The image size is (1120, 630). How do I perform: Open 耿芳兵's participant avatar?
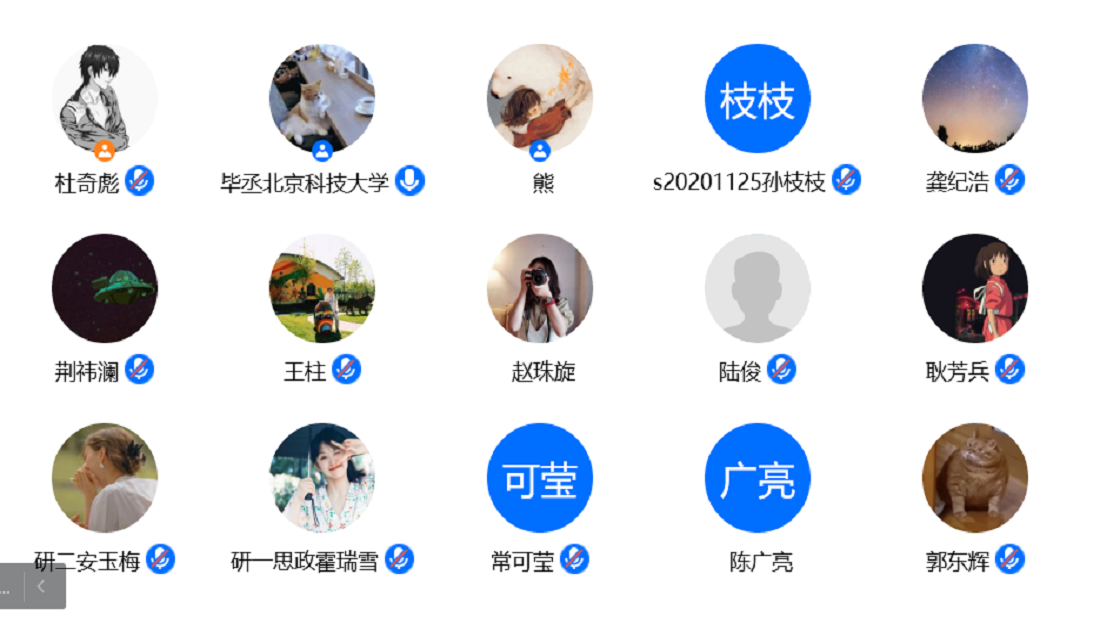(974, 288)
